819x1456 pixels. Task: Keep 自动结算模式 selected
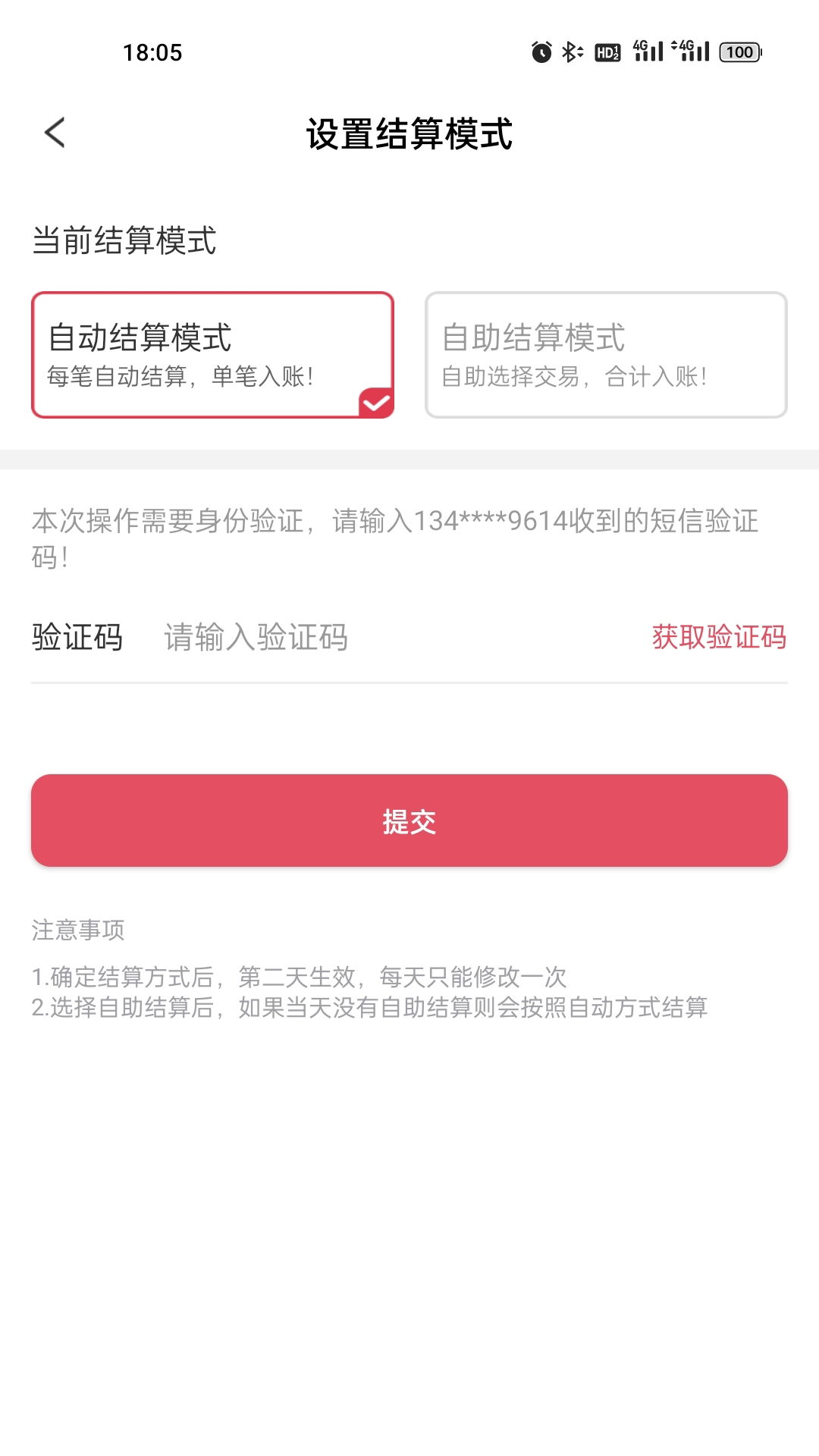212,353
